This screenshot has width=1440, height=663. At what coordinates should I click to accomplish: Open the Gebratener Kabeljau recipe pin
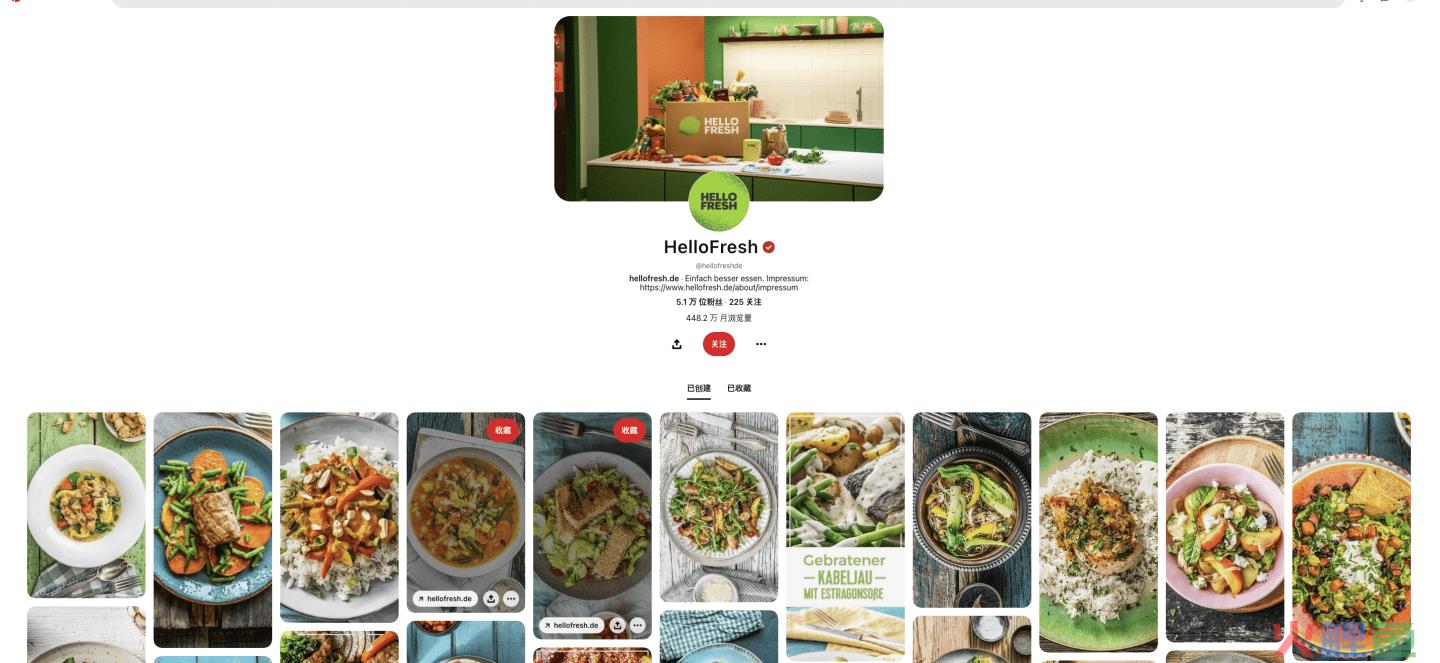(845, 535)
